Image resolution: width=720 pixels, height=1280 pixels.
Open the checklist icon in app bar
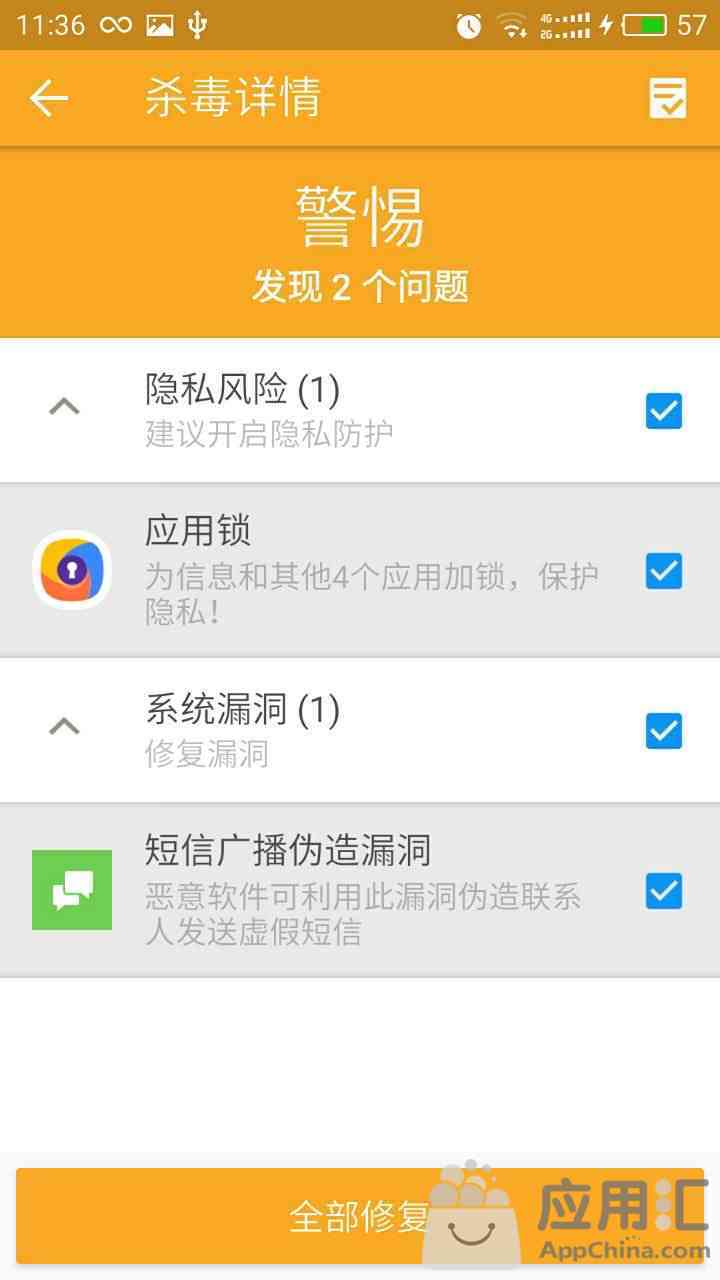667,98
